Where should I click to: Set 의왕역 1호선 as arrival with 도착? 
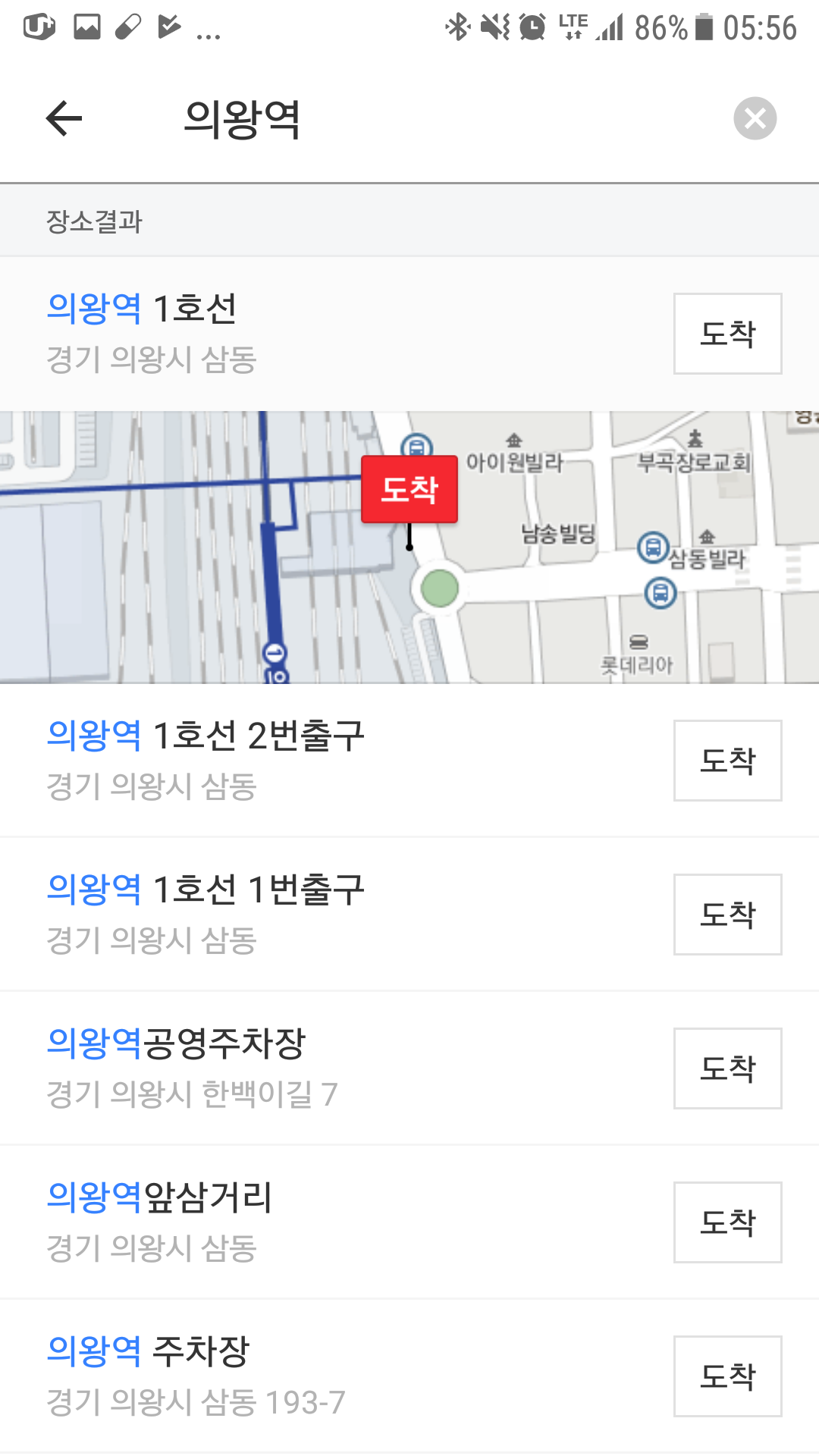[727, 334]
